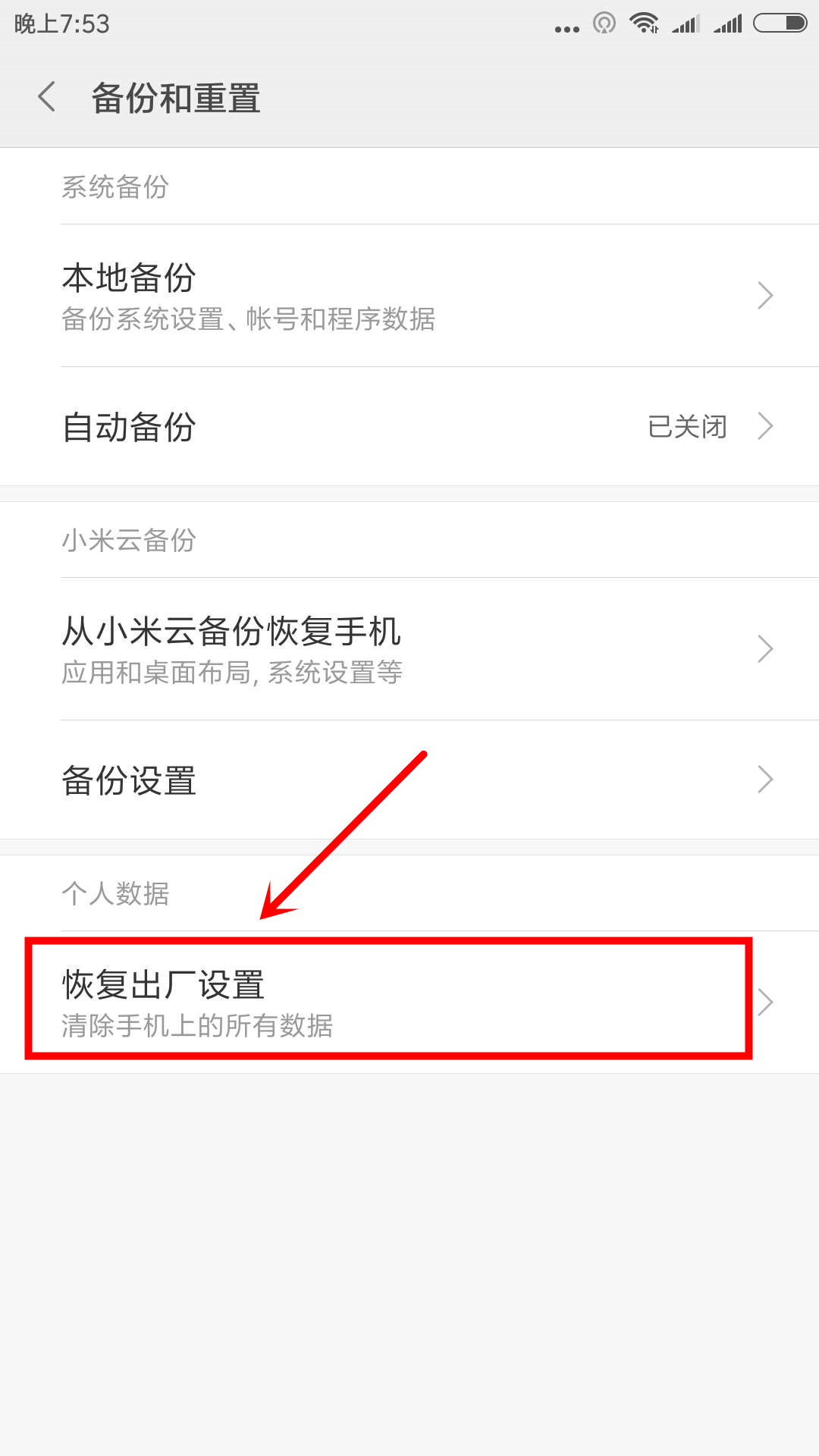Open 本地备份 settings
Image resolution: width=819 pixels, height=1456 pixels.
coord(409,296)
